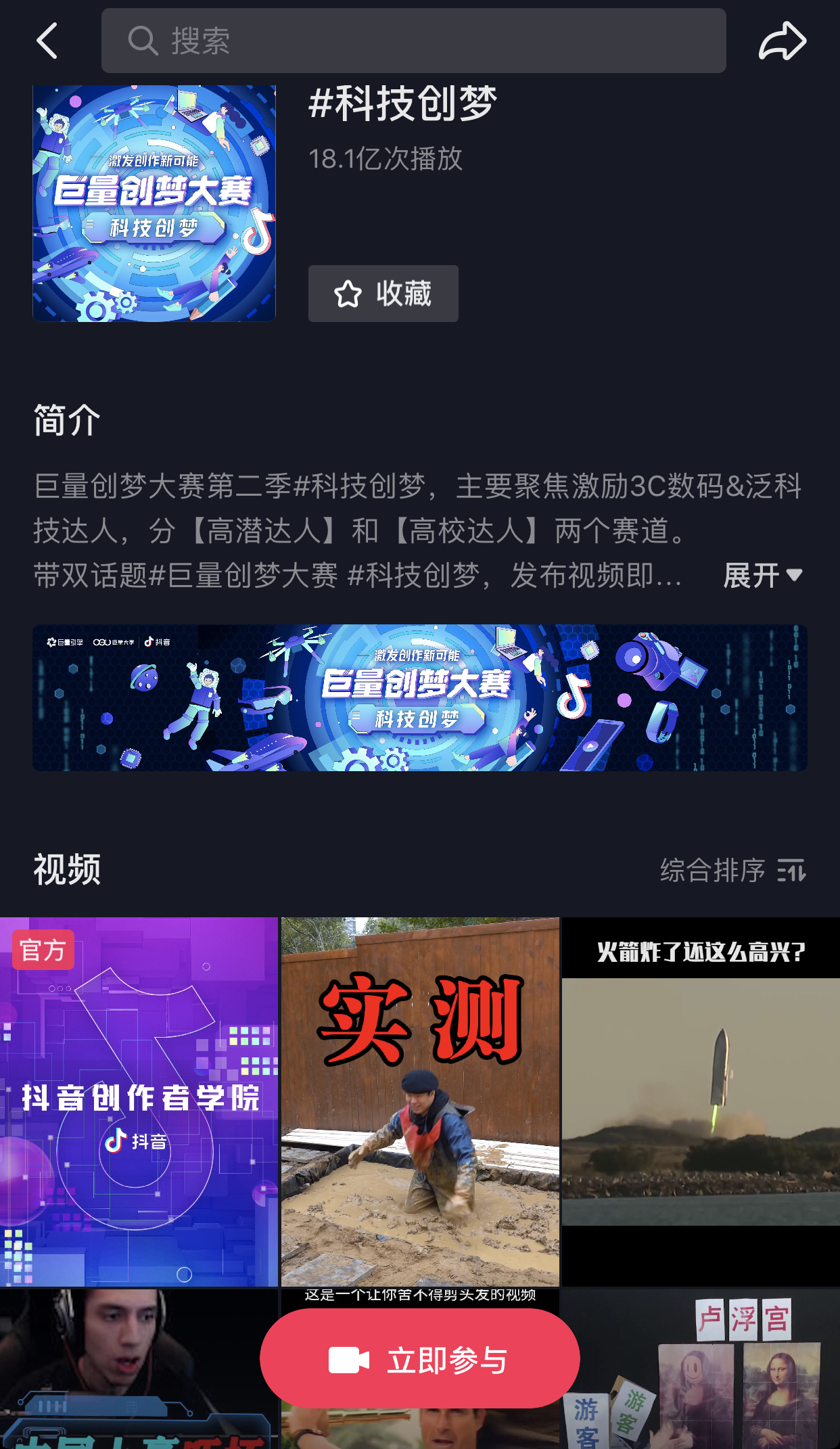The image size is (840, 1449).
Task: Open the 巨量创梦大赛 banner
Action: pos(419,697)
